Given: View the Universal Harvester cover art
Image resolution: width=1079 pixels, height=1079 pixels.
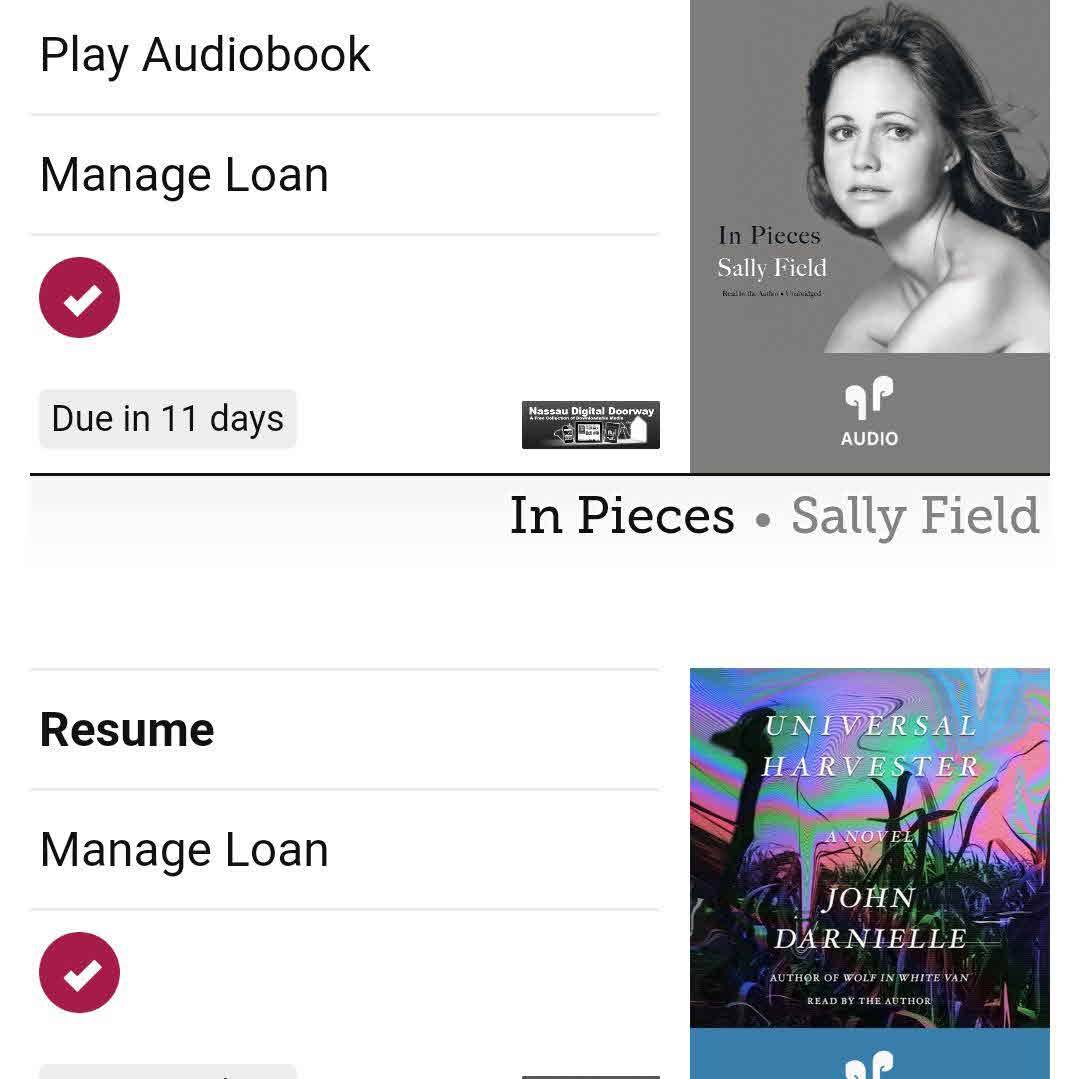Looking at the screenshot, I should pyautogui.click(x=869, y=850).
